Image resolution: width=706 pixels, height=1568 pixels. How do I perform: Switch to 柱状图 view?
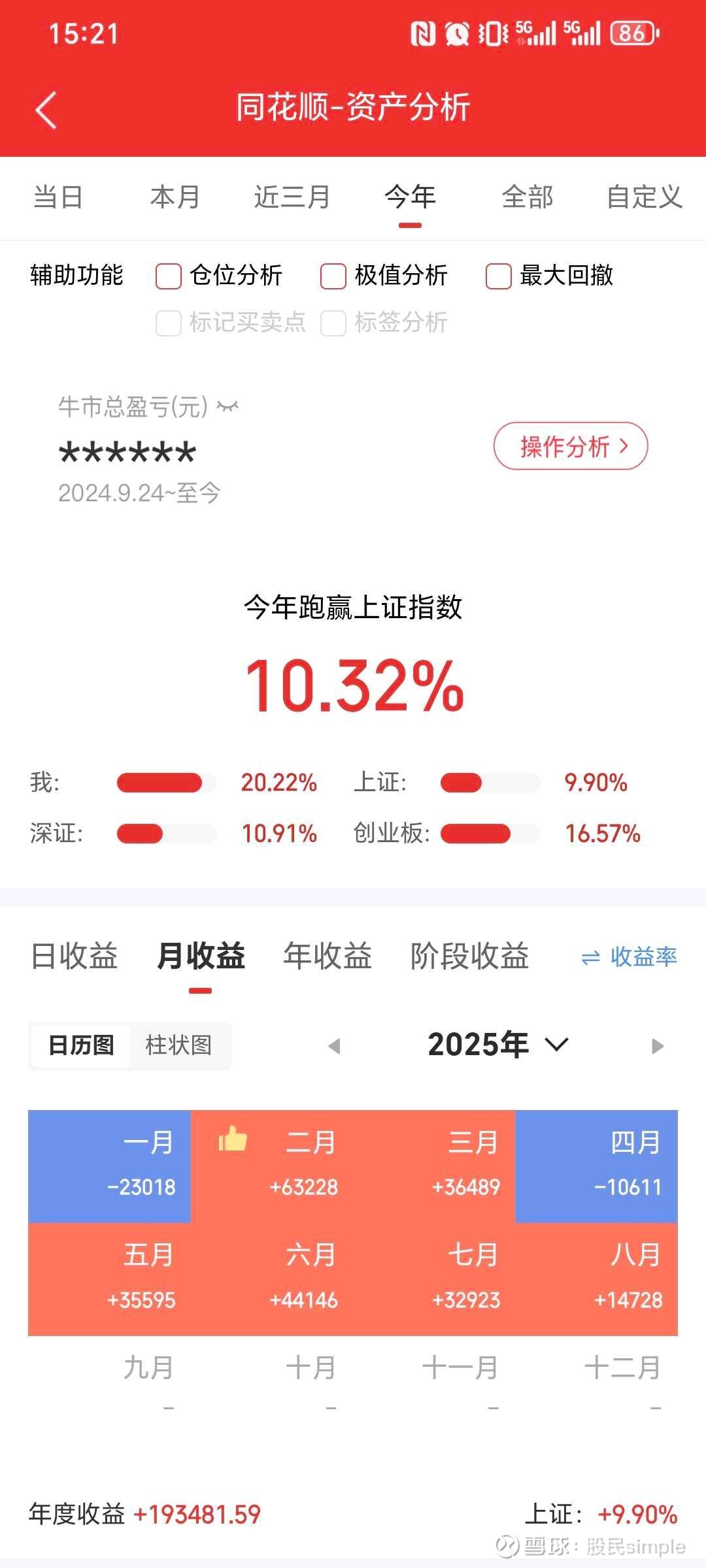(x=178, y=1045)
